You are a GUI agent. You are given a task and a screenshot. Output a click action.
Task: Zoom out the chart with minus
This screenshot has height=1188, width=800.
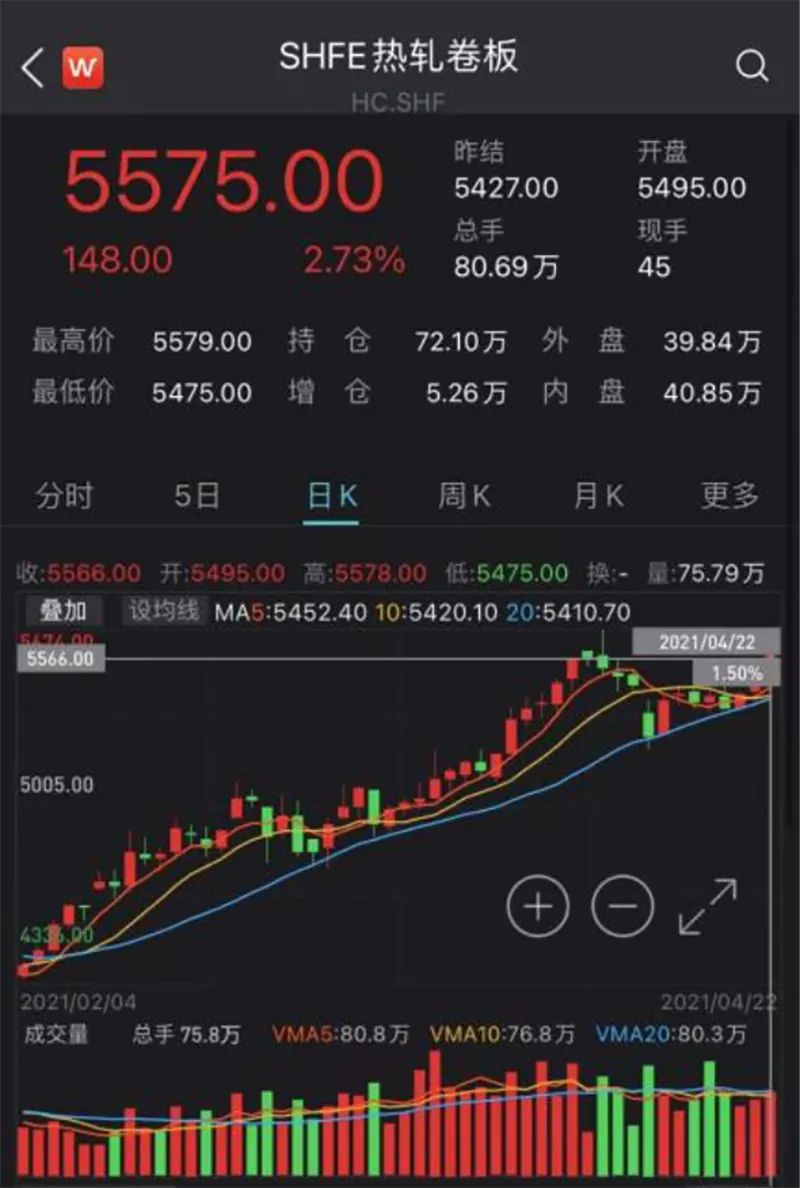point(622,906)
